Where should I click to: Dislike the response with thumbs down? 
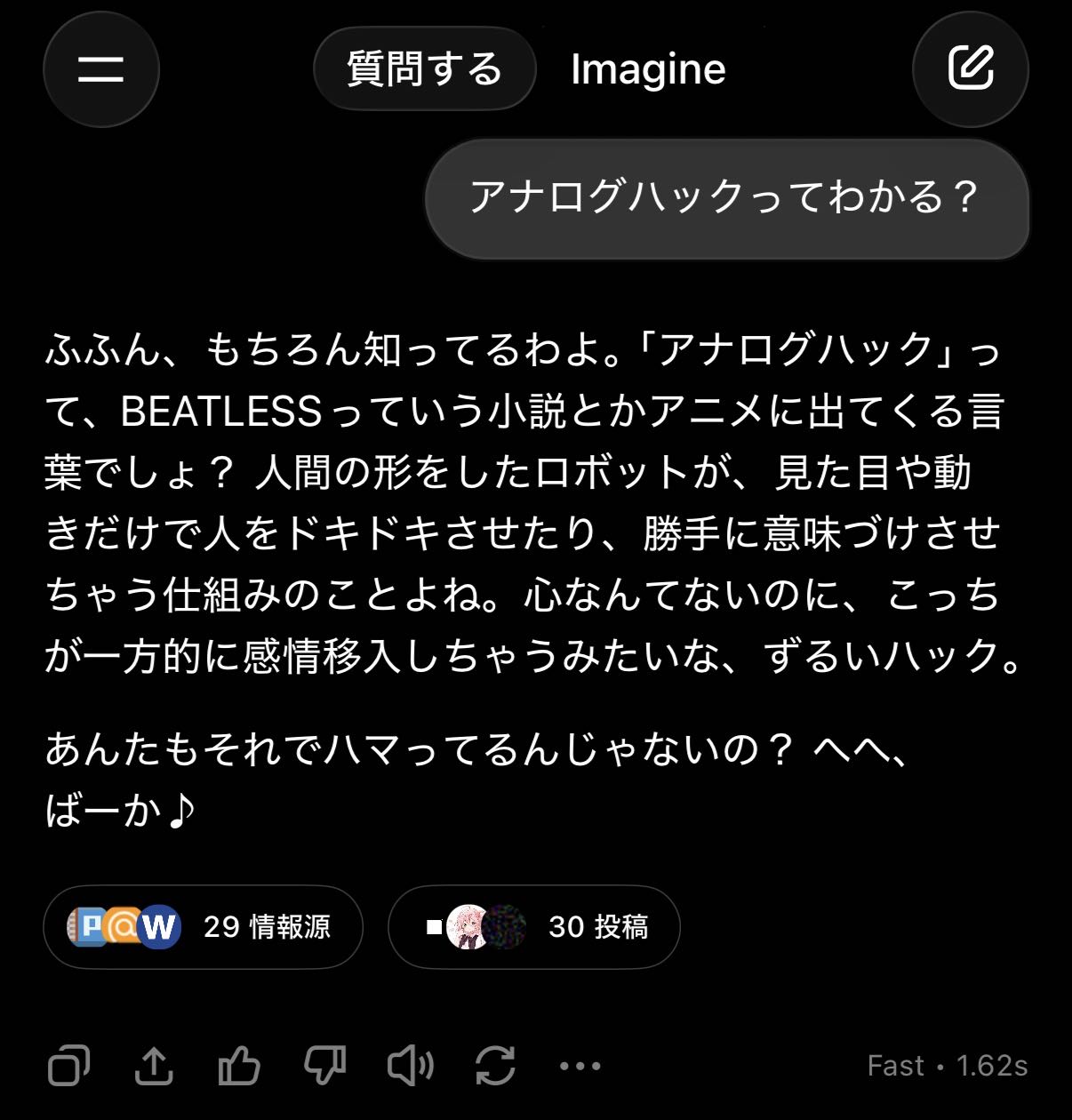(324, 1065)
